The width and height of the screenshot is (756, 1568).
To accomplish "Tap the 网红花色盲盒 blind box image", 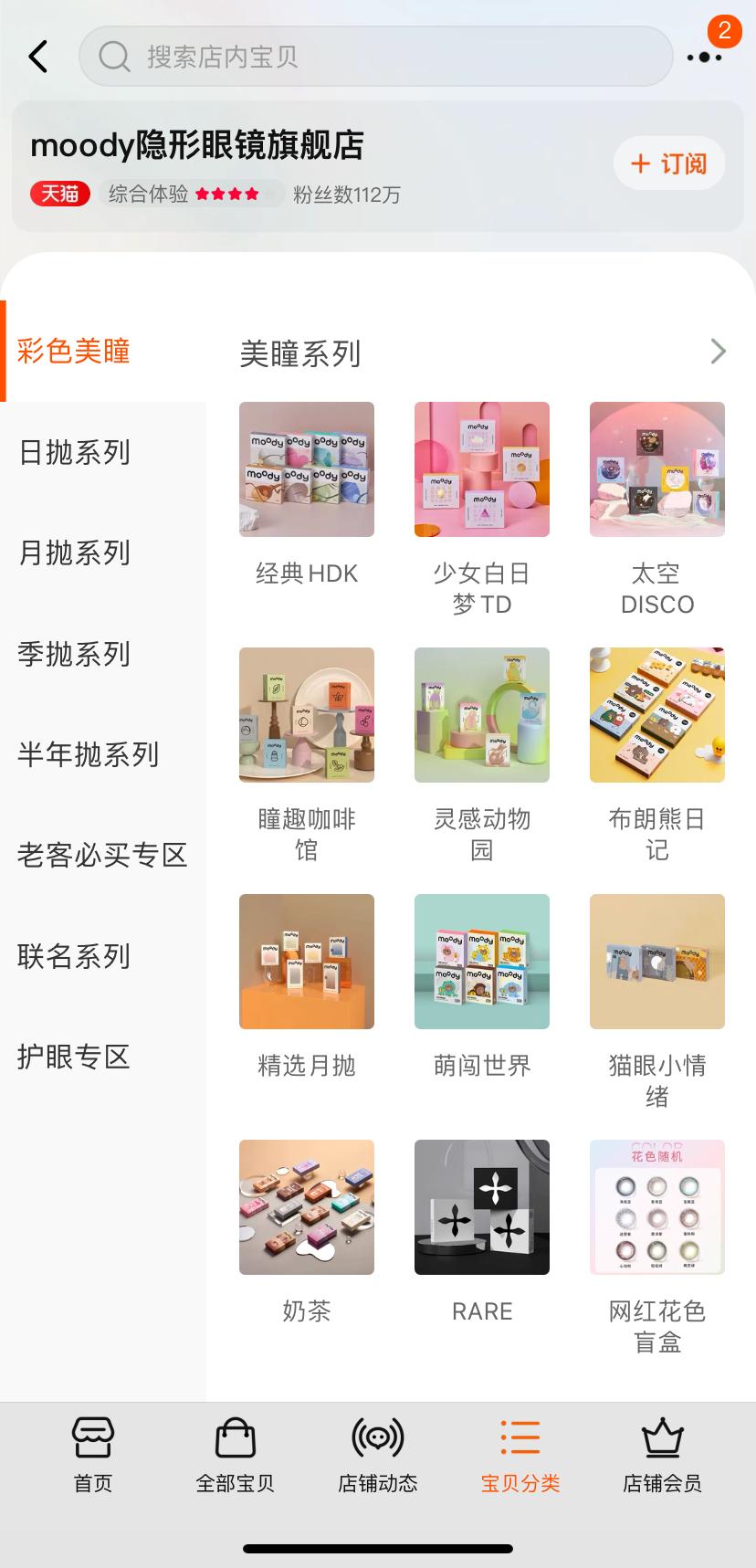I will coord(656,1207).
